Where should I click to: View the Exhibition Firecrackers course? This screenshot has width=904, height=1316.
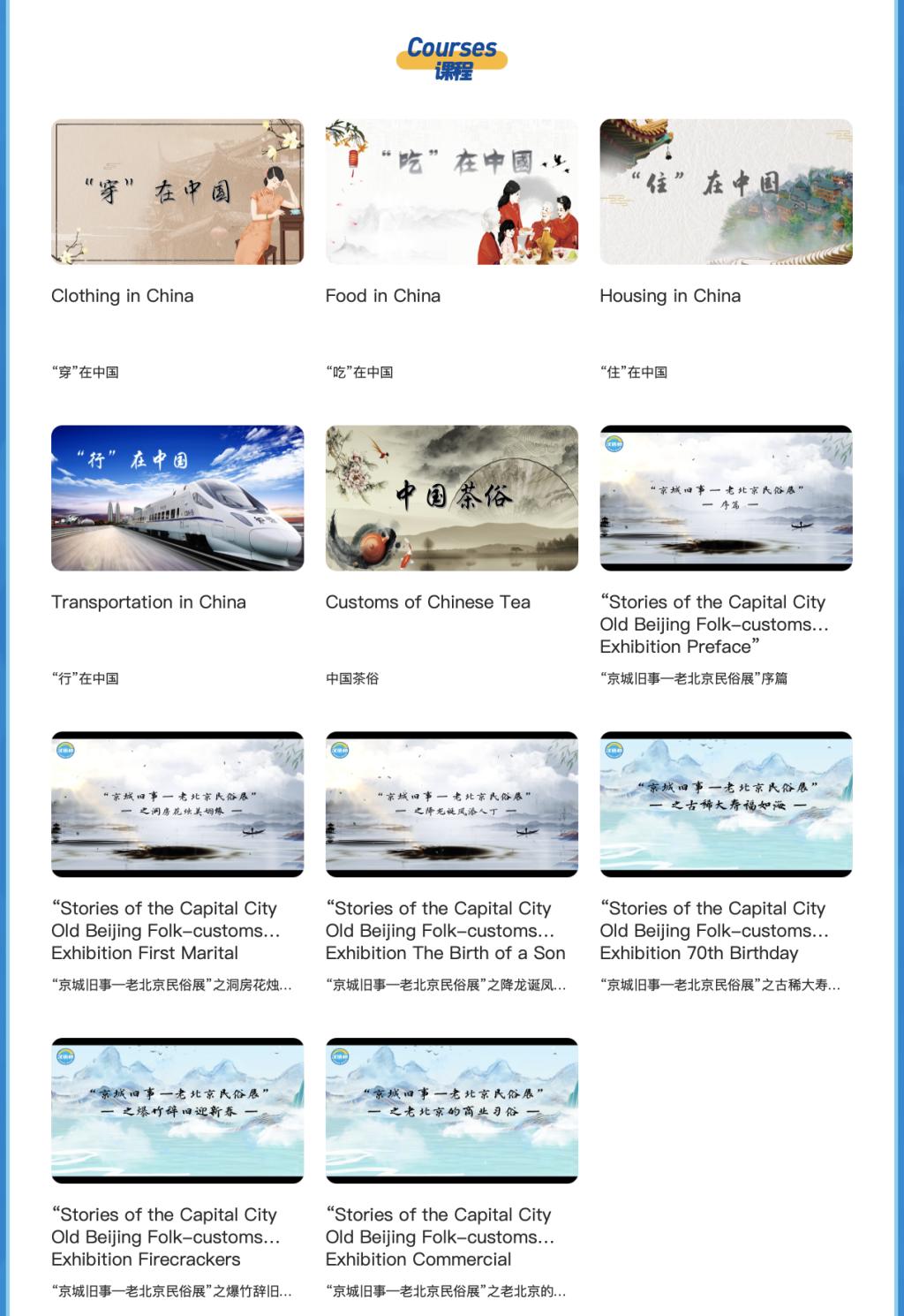click(177, 1110)
